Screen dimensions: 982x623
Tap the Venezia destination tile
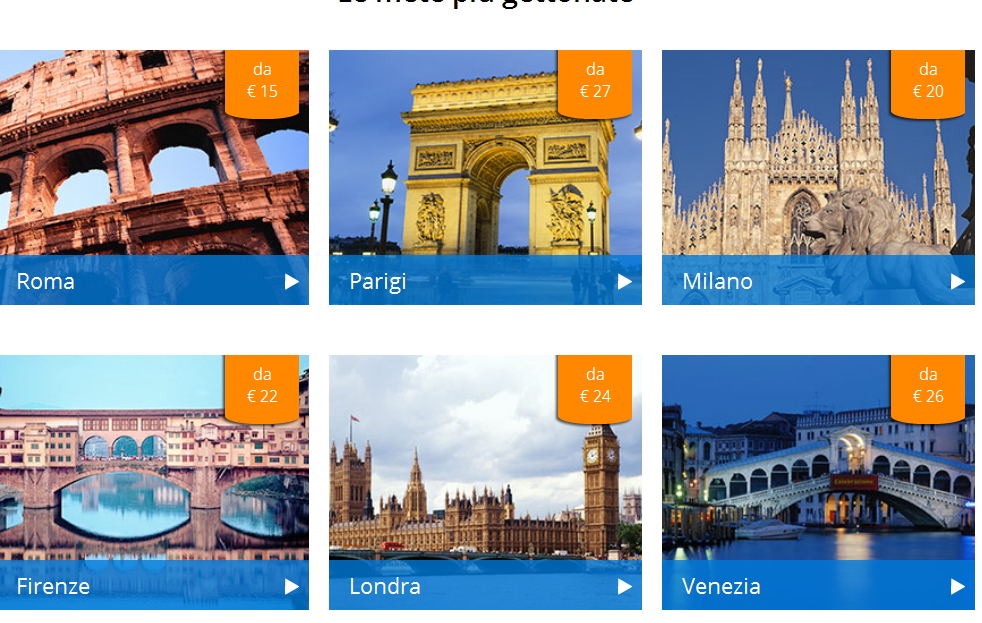(817, 483)
